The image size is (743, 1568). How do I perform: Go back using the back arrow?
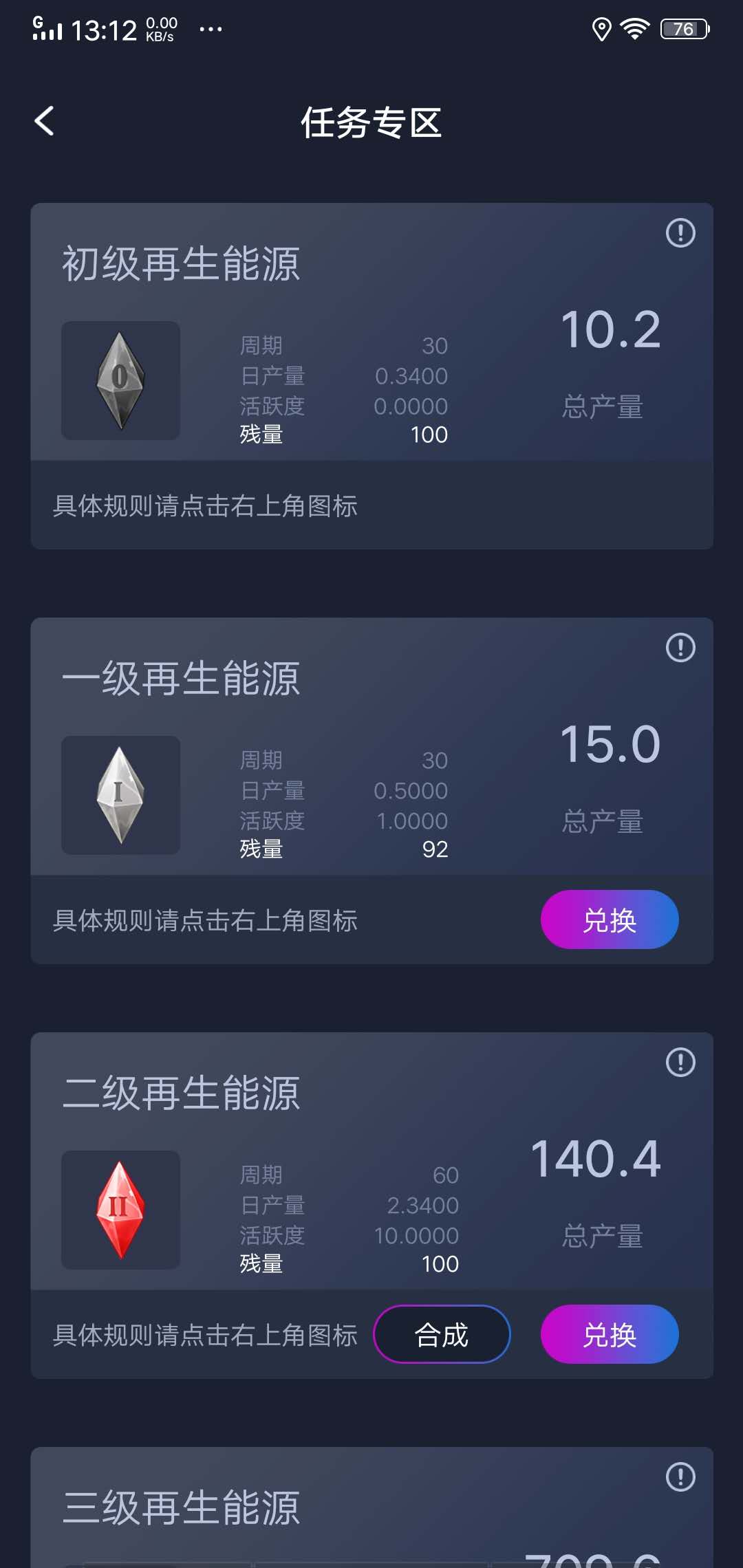tap(45, 122)
